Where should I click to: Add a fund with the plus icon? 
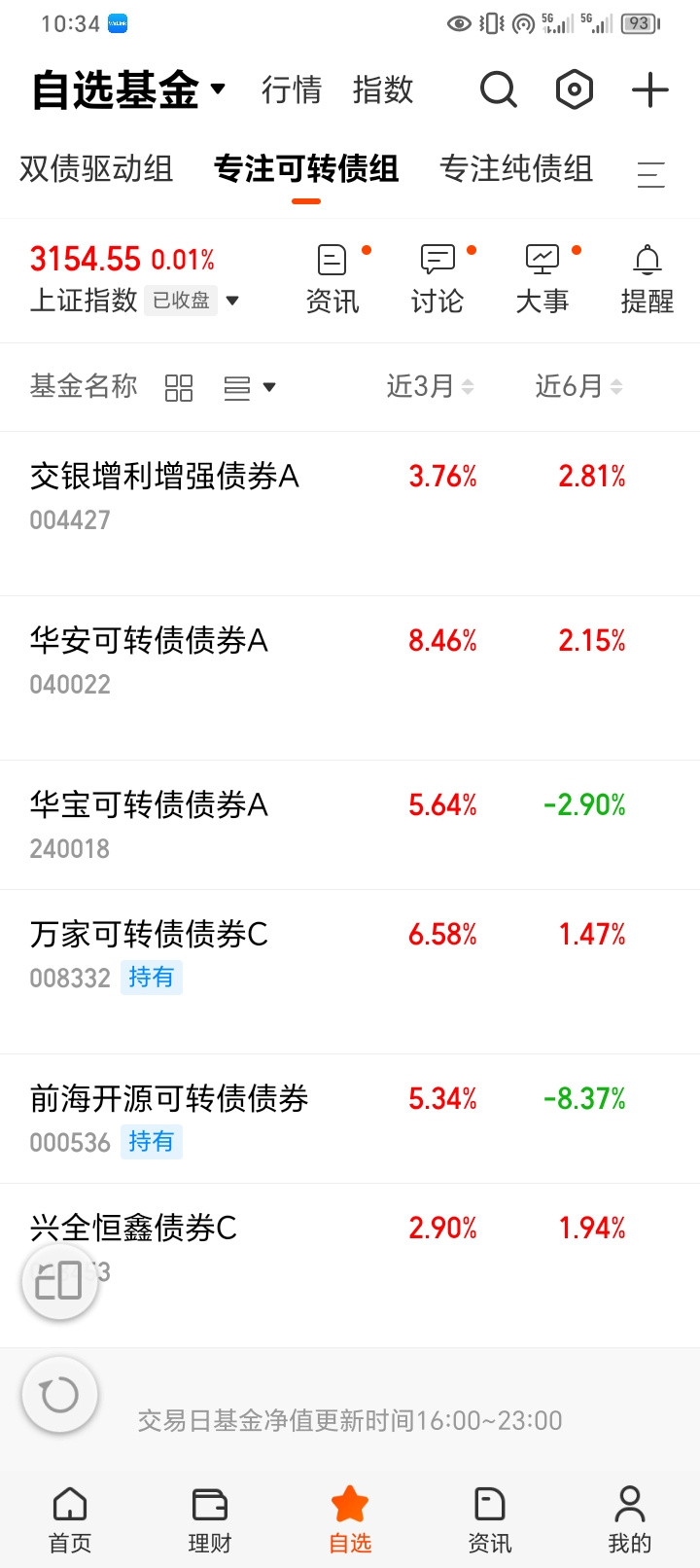650,90
